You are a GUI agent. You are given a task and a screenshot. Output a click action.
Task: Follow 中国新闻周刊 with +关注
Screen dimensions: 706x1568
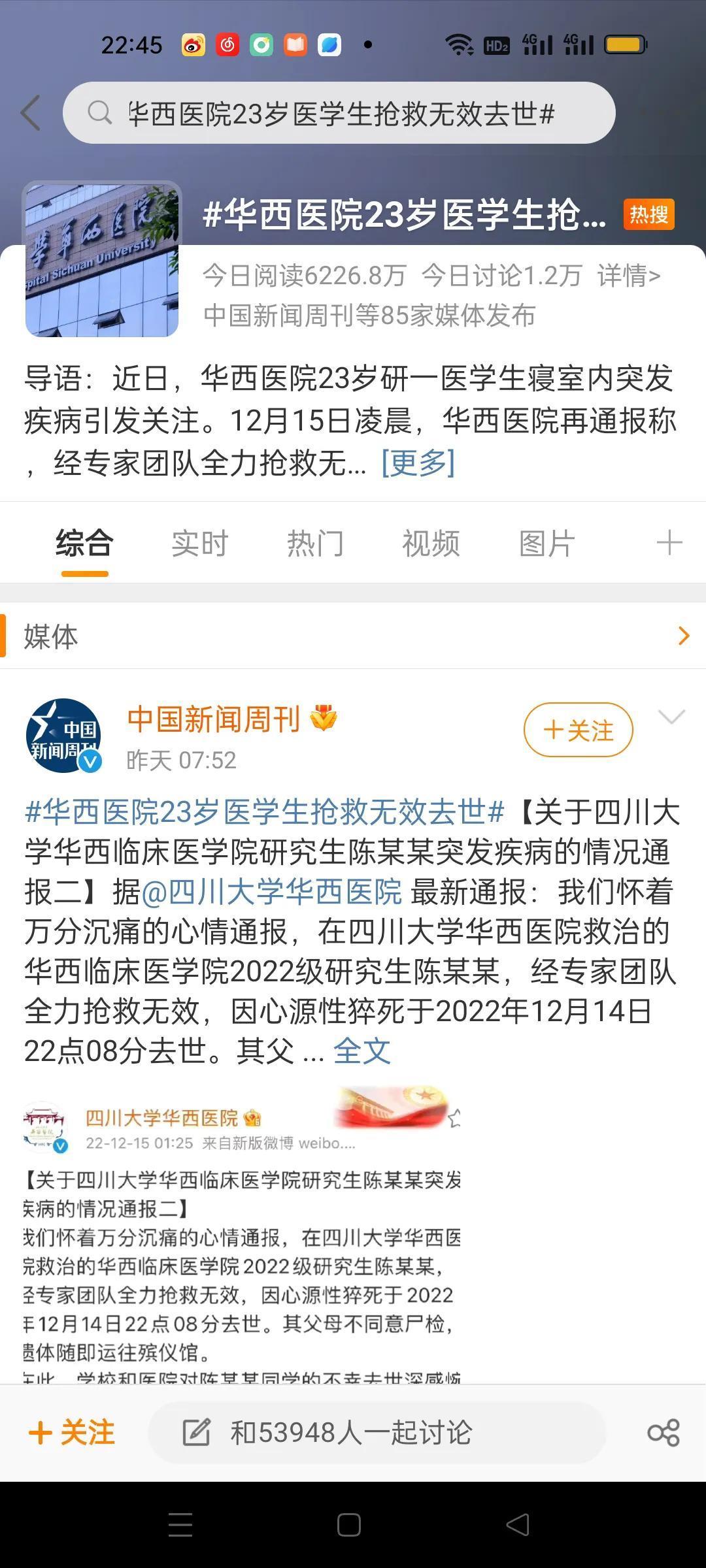click(x=578, y=730)
